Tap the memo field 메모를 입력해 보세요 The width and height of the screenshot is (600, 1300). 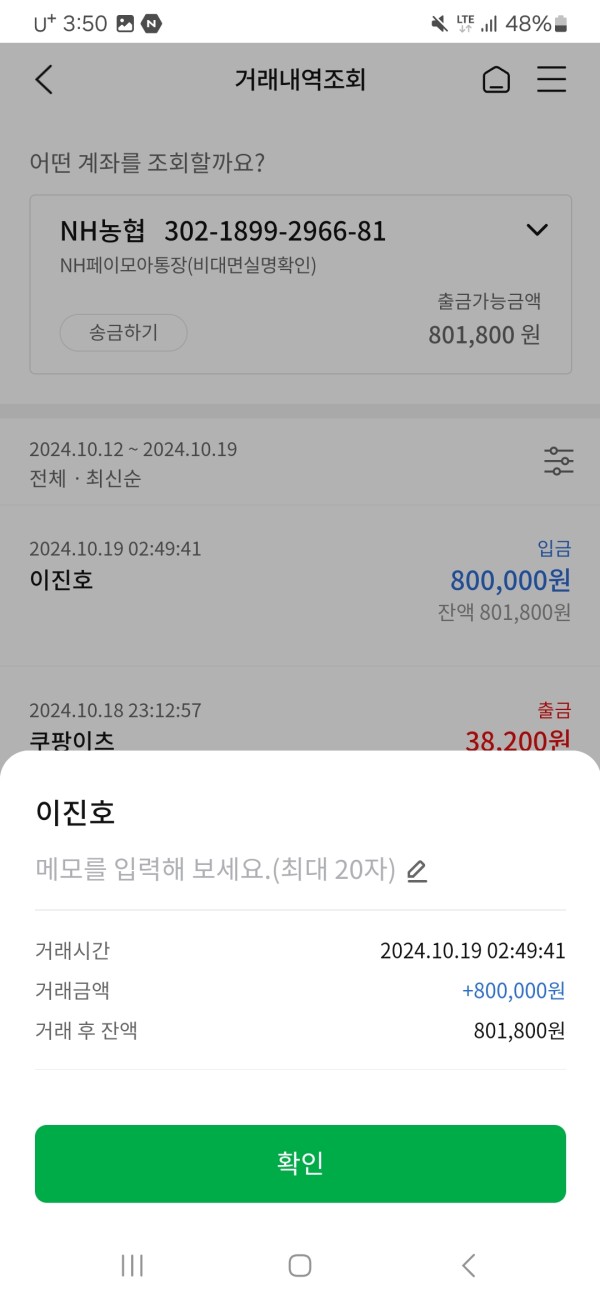pos(215,870)
